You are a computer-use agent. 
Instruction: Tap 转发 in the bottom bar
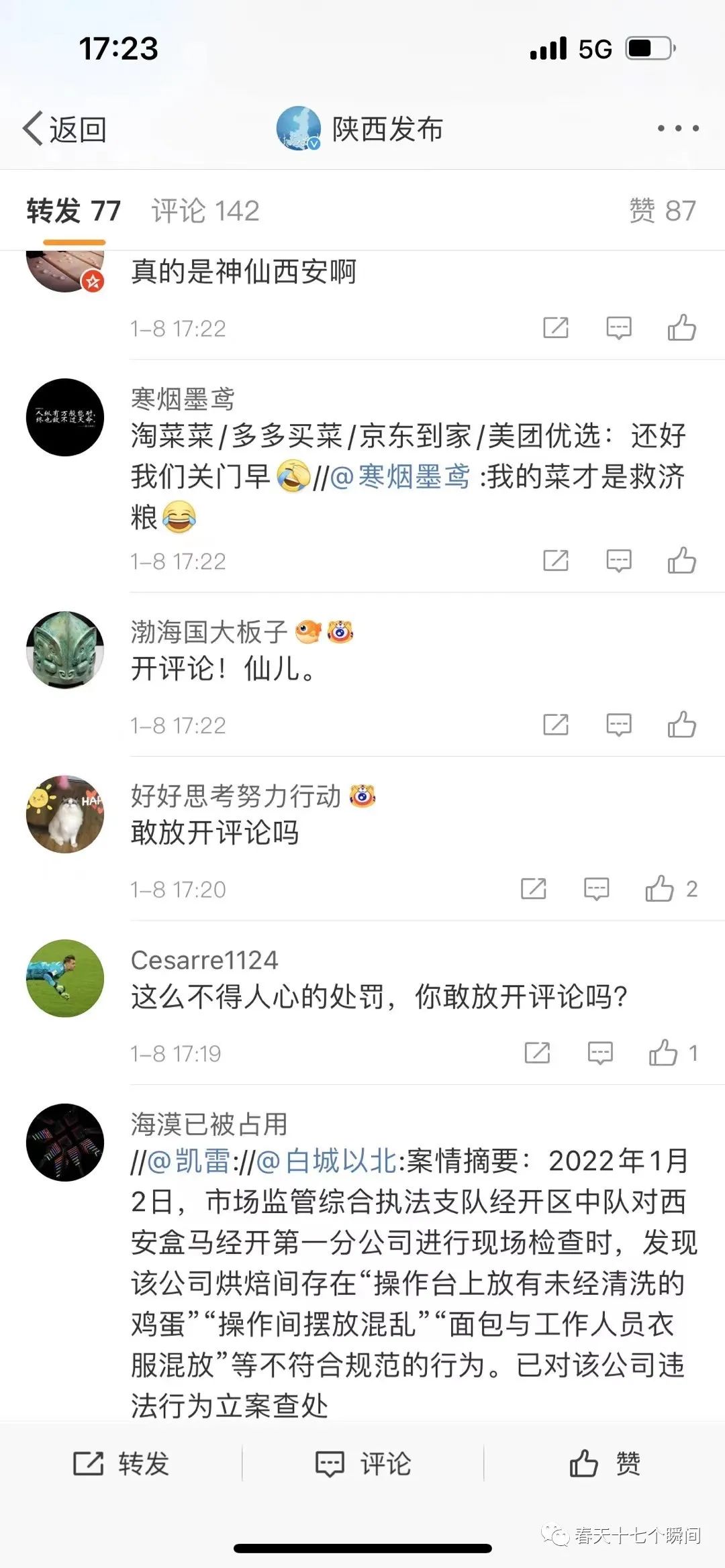[x=121, y=1463]
